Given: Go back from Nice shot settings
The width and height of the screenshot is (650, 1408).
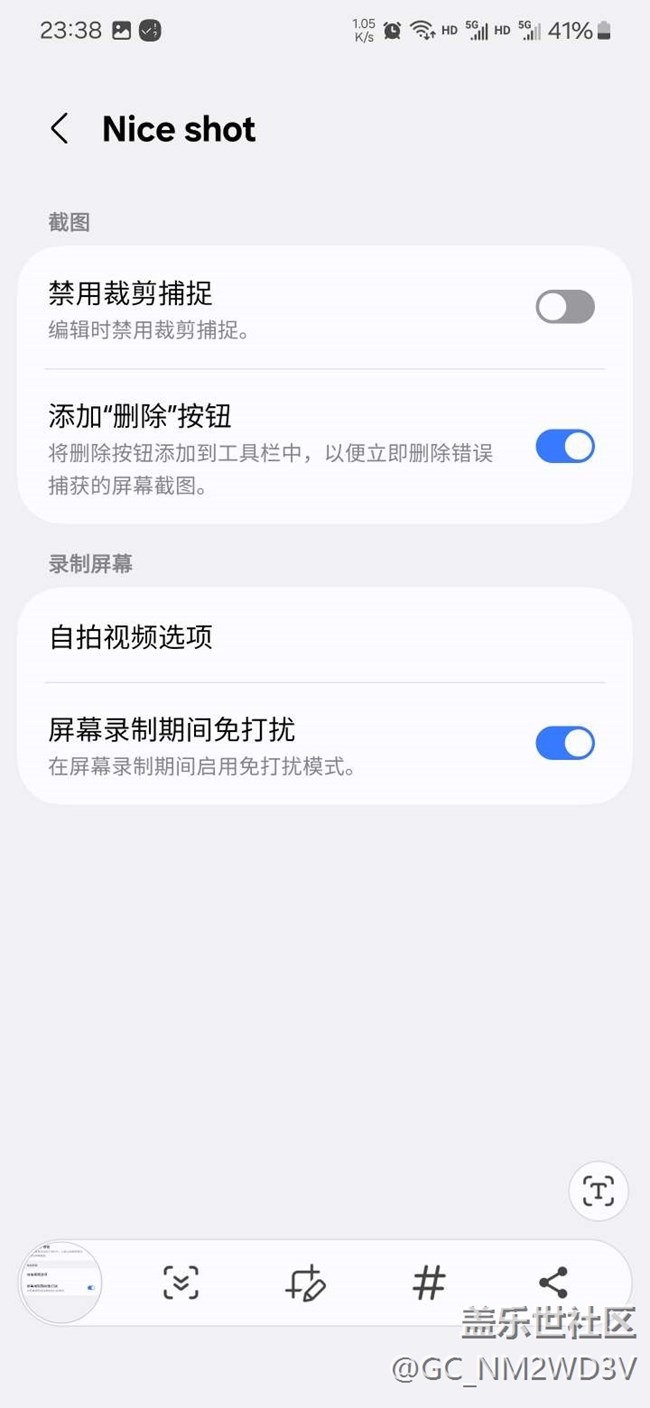Looking at the screenshot, I should tap(60, 129).
